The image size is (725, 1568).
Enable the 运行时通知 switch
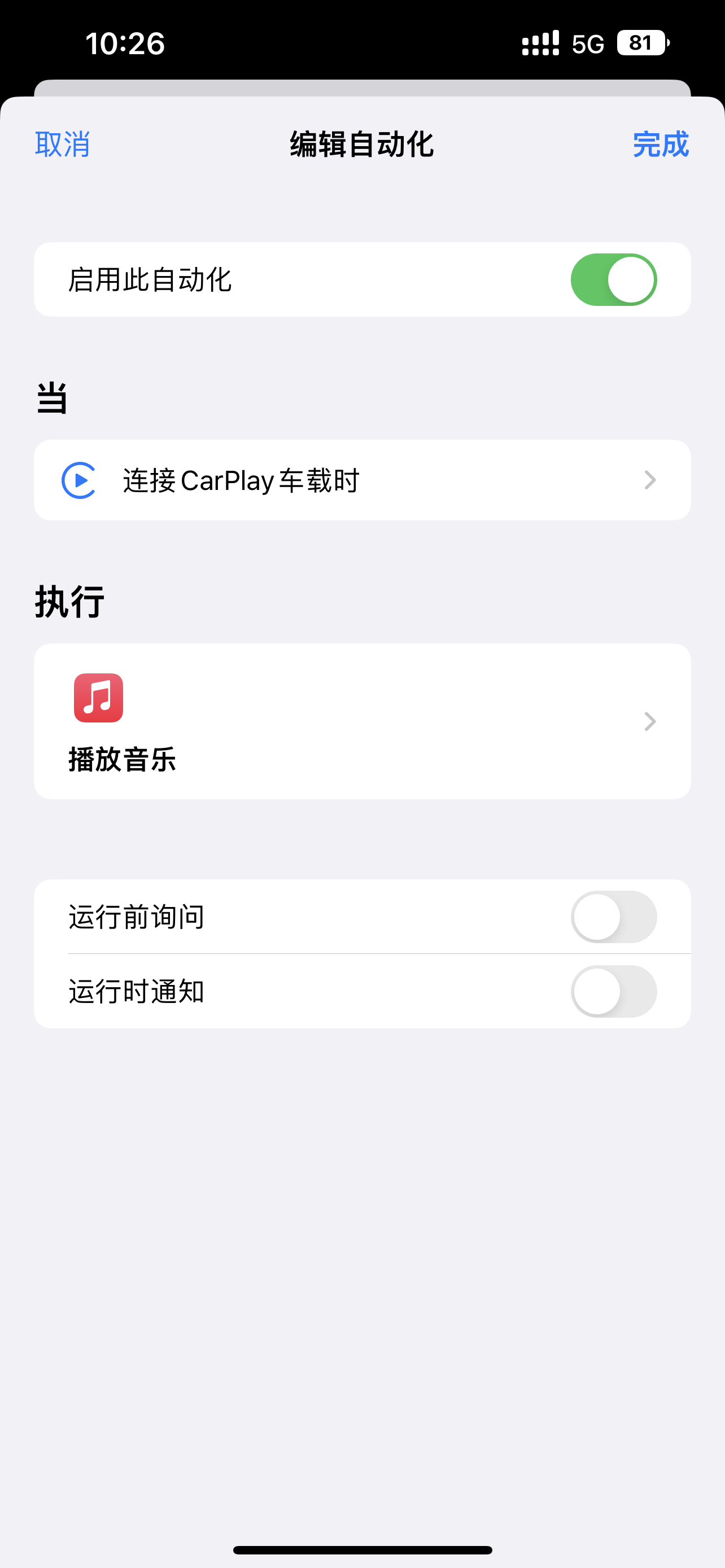tap(613, 992)
